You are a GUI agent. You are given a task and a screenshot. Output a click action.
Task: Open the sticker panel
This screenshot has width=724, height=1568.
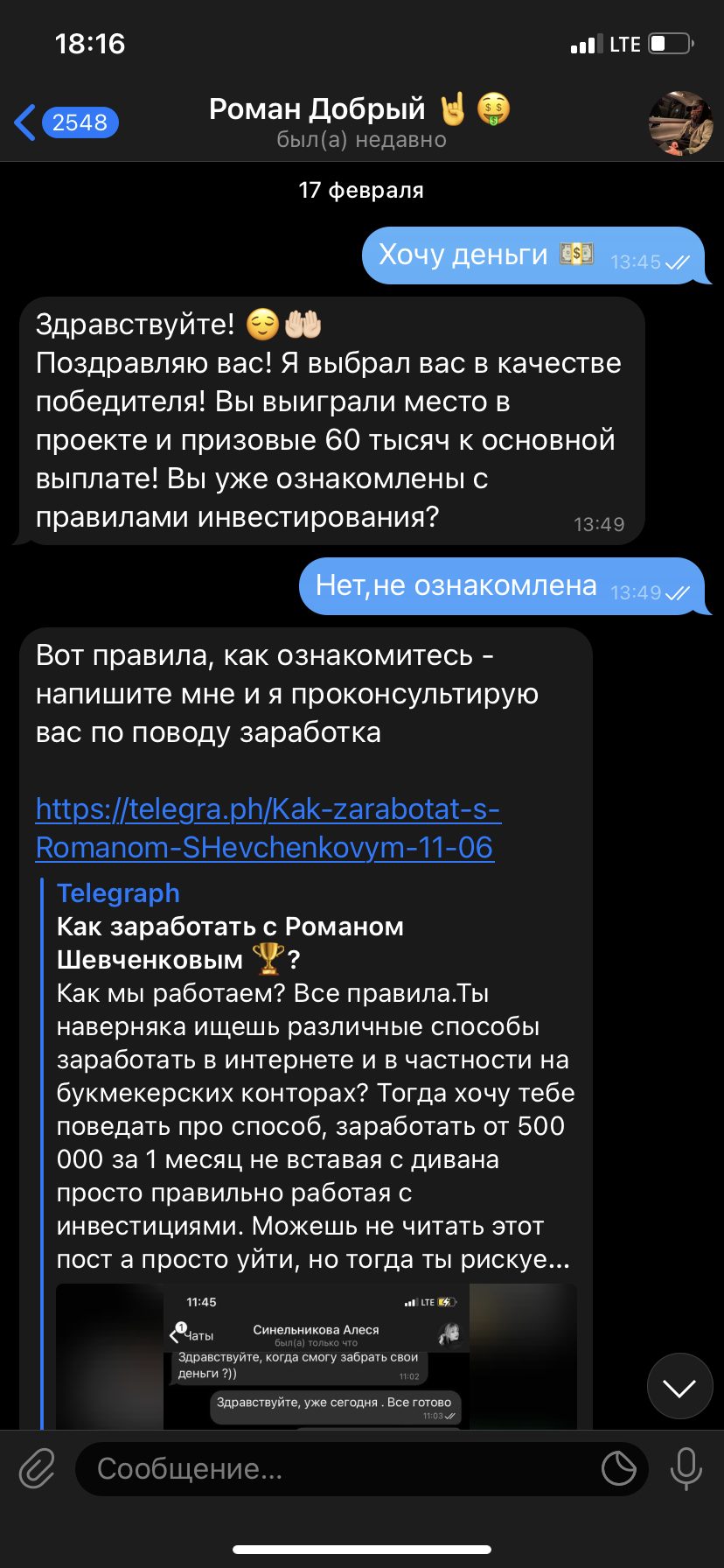pyautogui.click(x=619, y=1468)
